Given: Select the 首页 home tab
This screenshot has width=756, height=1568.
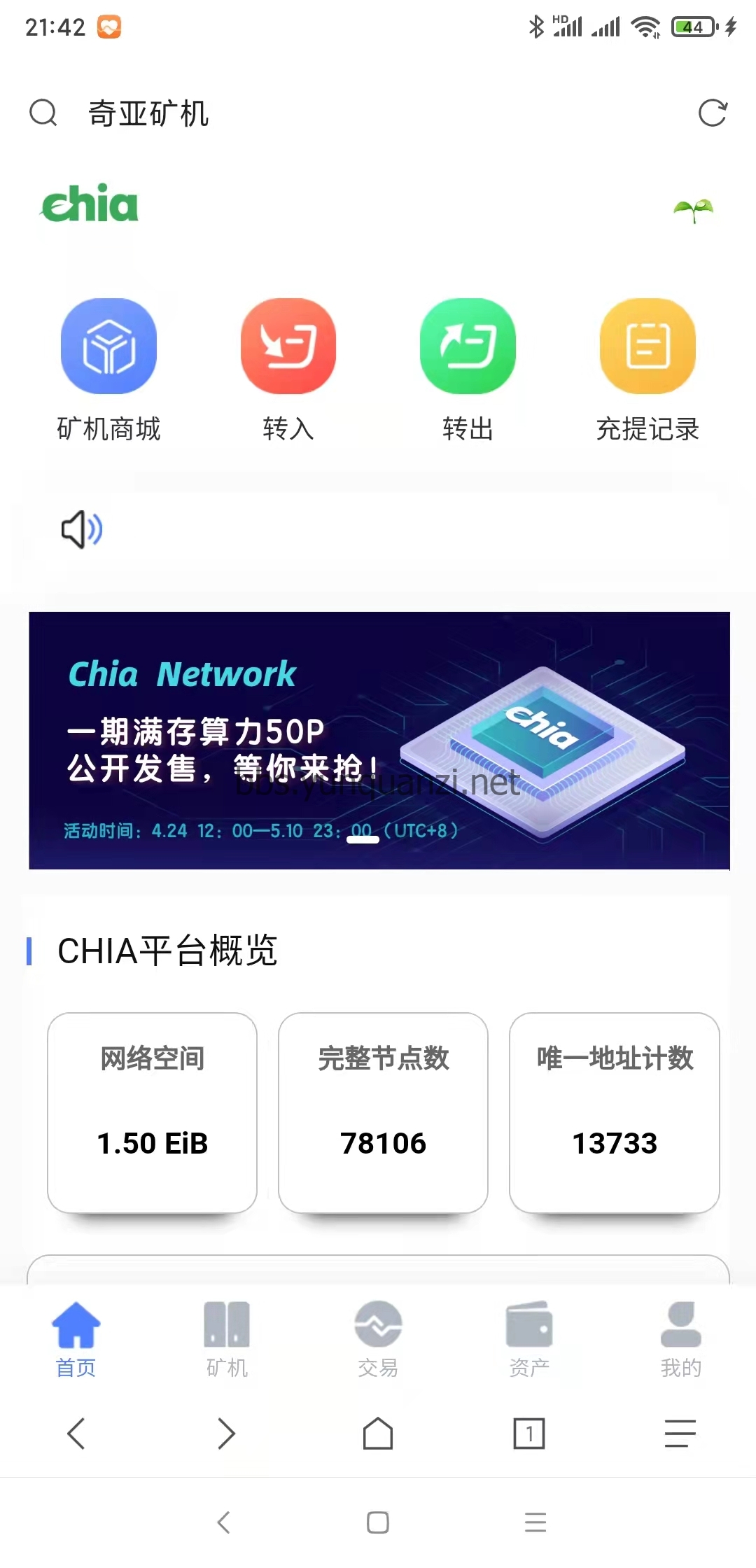Looking at the screenshot, I should [x=76, y=1338].
